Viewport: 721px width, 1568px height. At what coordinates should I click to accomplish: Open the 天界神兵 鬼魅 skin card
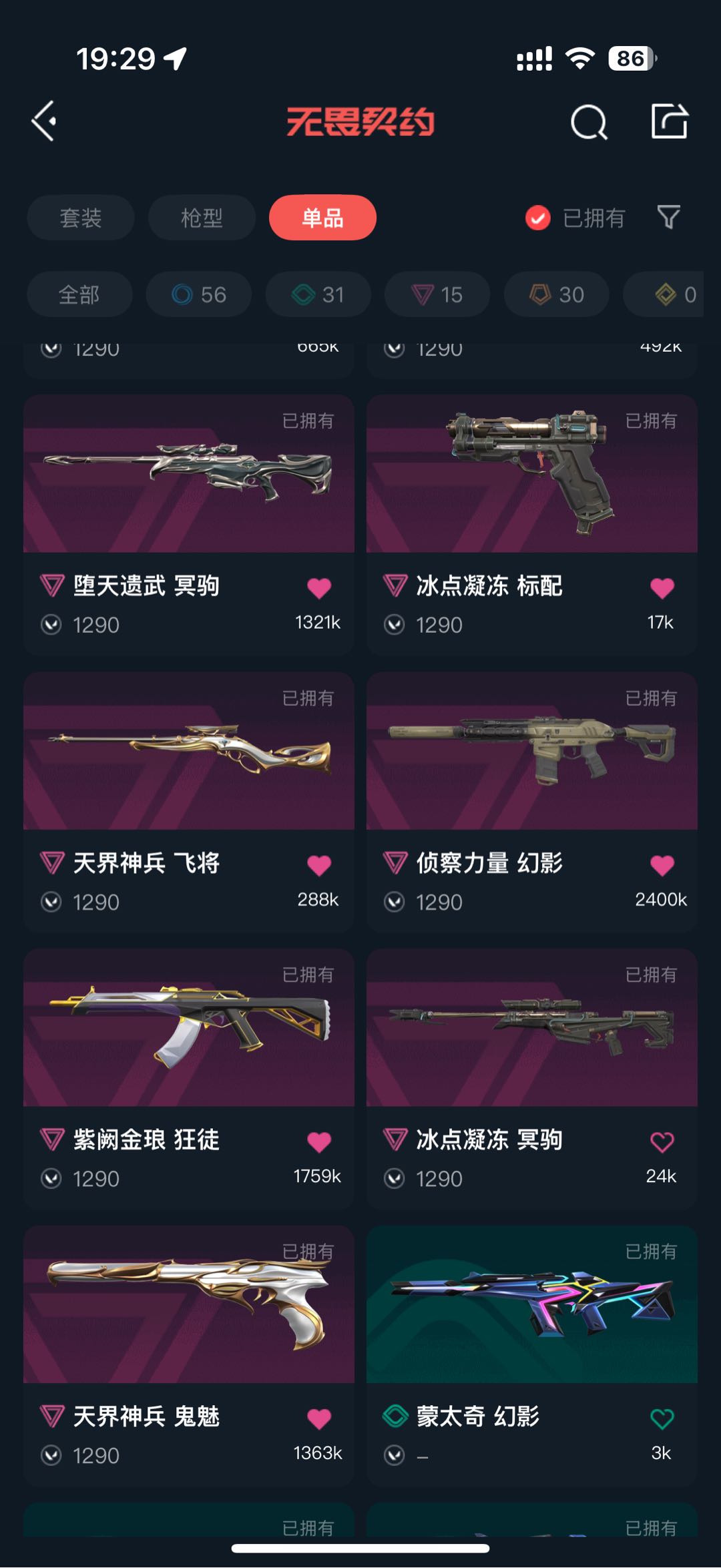pos(188,1305)
